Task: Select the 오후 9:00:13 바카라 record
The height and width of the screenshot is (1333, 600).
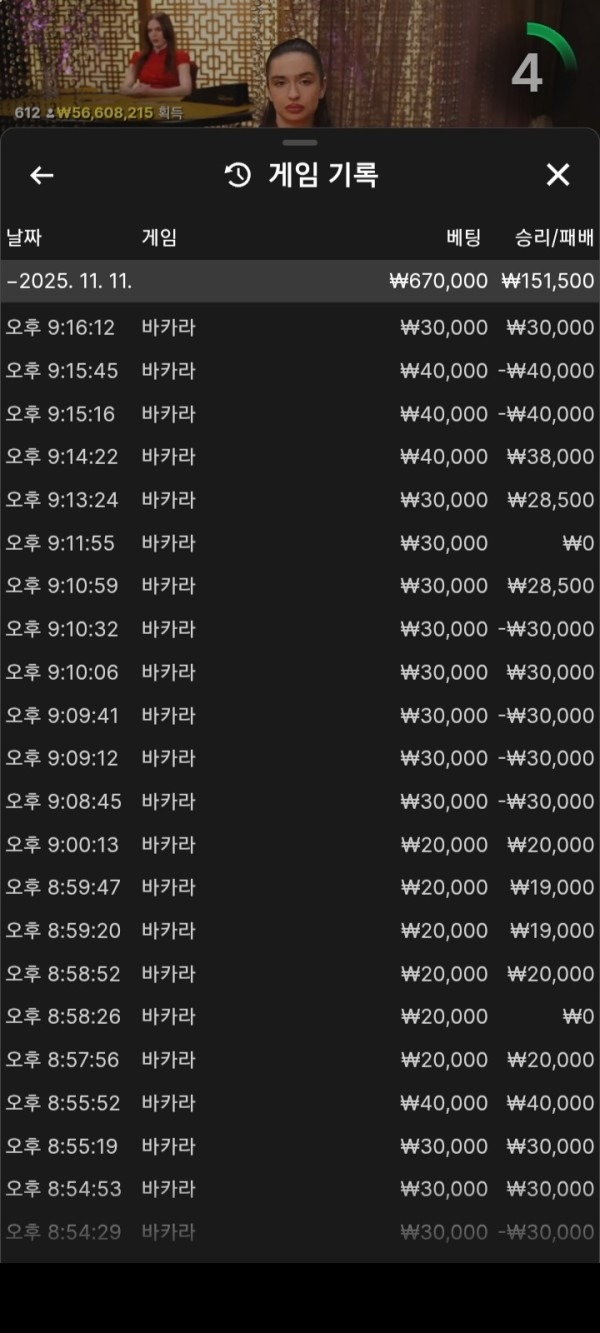Action: [300, 845]
